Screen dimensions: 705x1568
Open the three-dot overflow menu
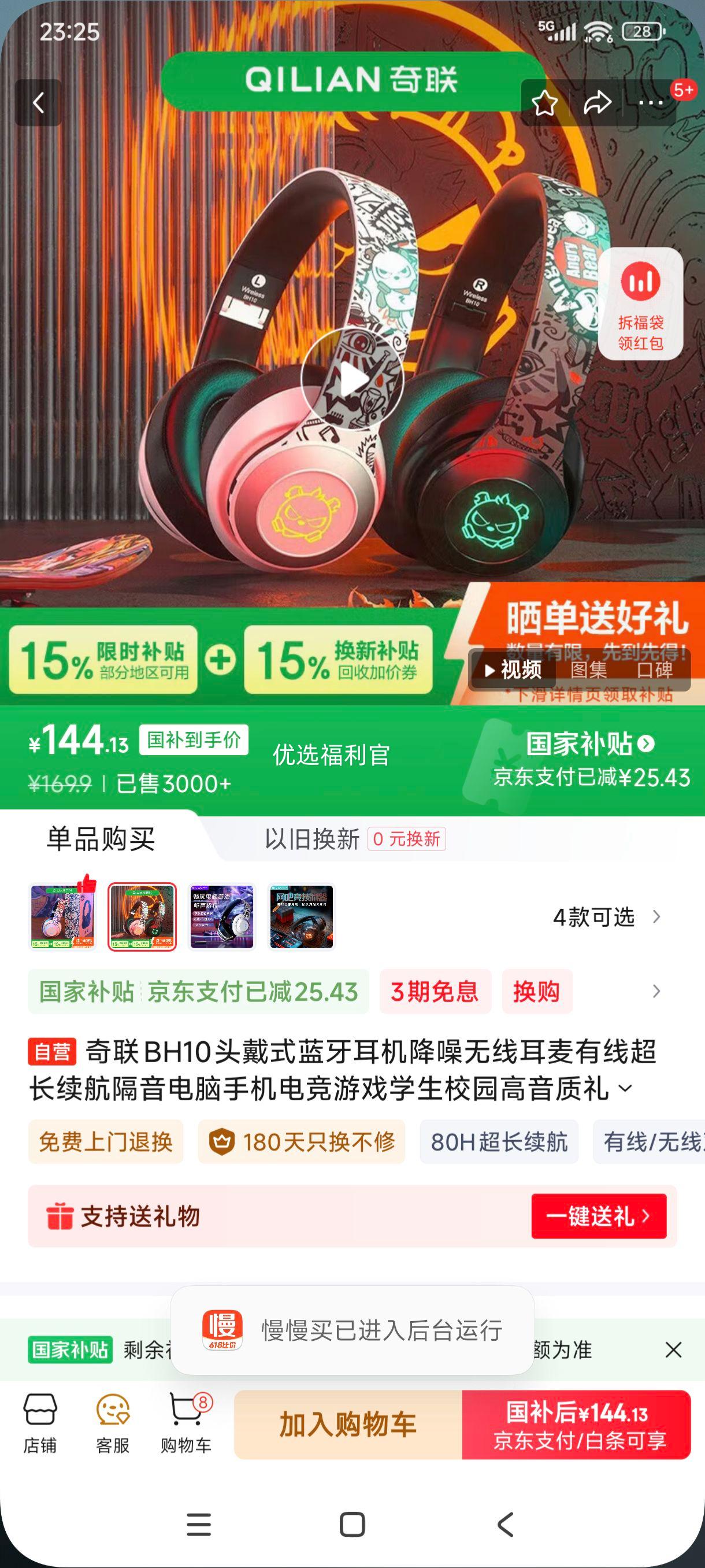pos(651,102)
